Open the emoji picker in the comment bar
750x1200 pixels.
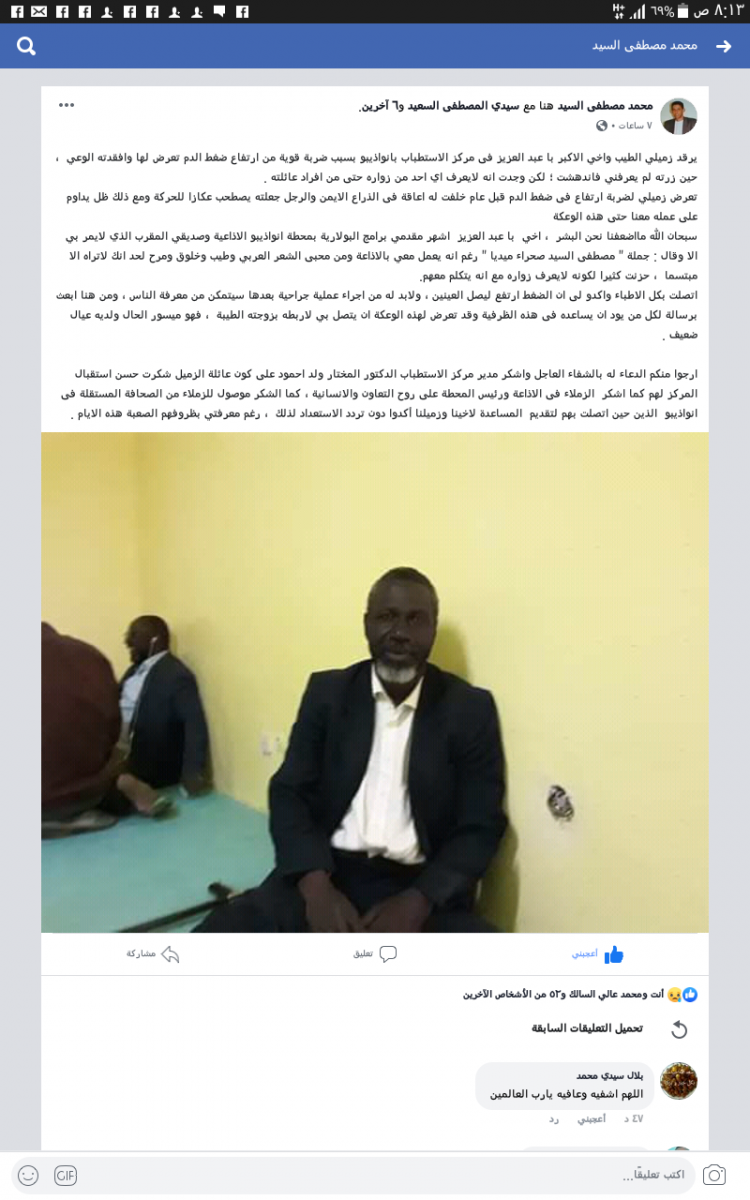pyautogui.click(x=28, y=1175)
